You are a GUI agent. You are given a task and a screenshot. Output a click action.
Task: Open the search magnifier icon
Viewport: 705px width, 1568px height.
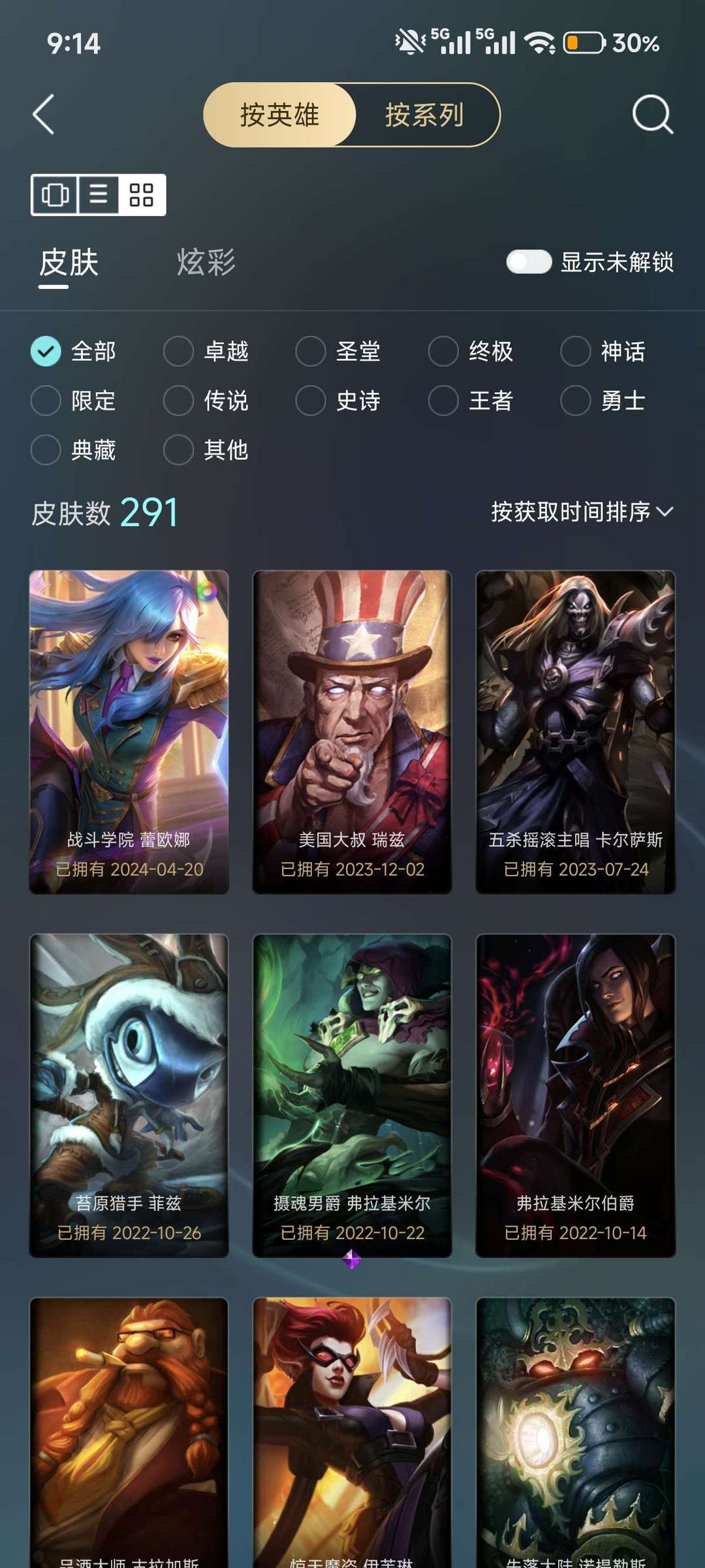pyautogui.click(x=652, y=115)
